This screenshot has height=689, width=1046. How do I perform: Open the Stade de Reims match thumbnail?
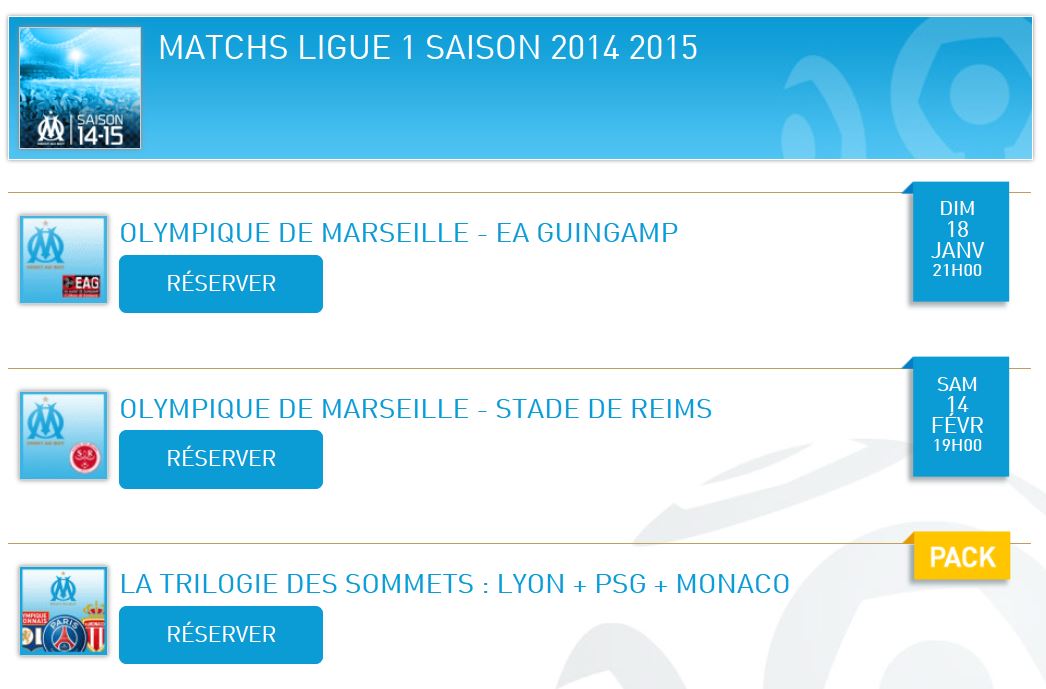(63, 435)
